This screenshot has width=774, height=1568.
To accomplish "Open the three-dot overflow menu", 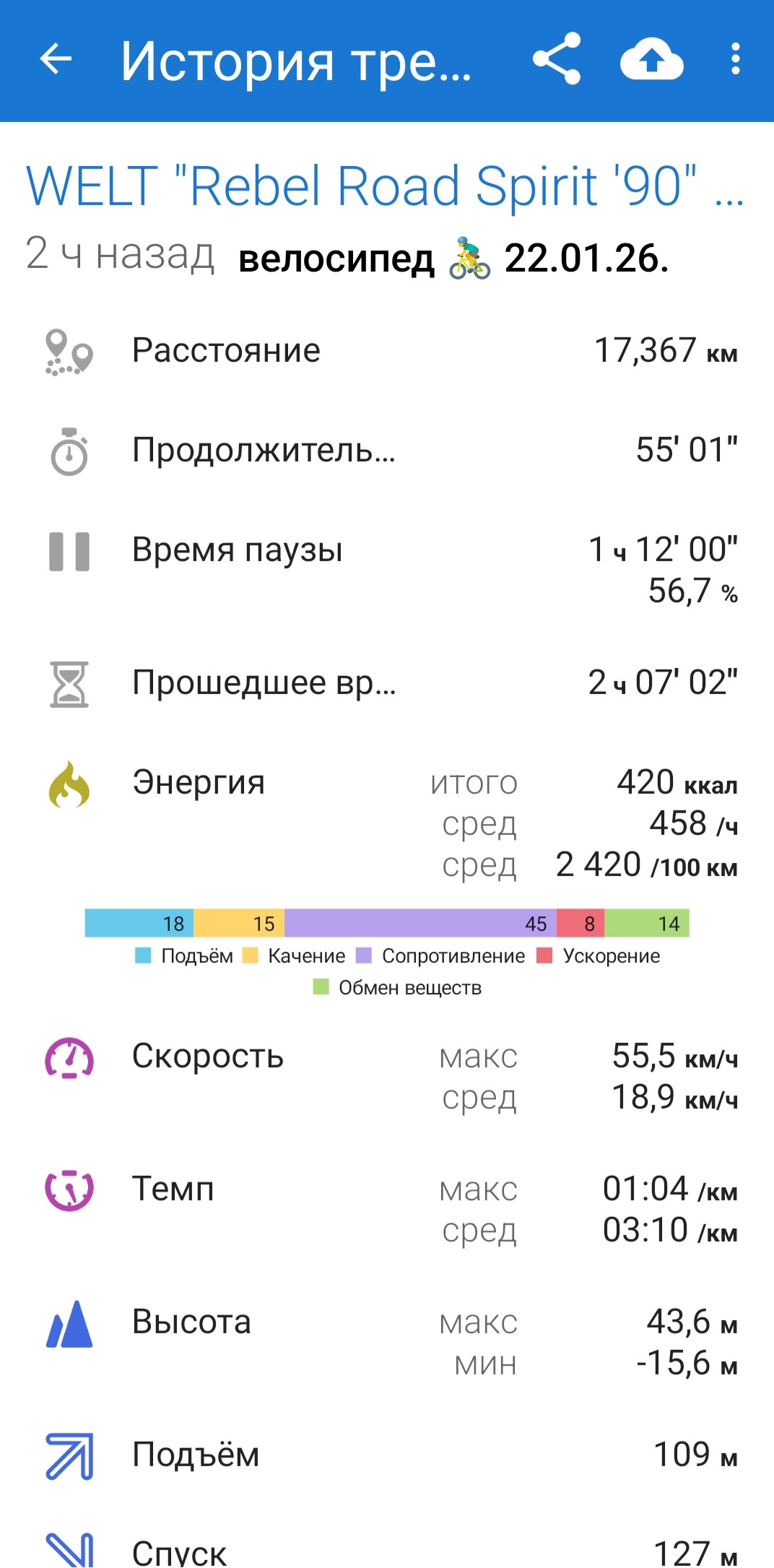I will pyautogui.click(x=735, y=59).
